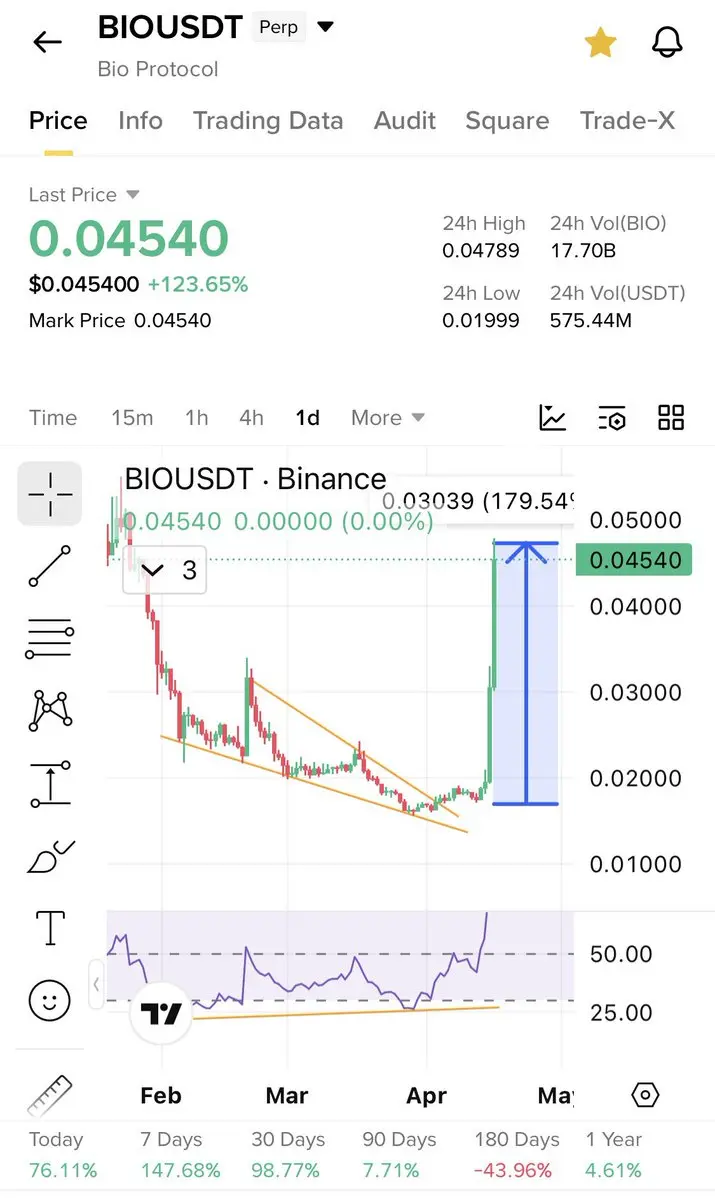Pick the text annotation tool

pyautogui.click(x=50, y=928)
